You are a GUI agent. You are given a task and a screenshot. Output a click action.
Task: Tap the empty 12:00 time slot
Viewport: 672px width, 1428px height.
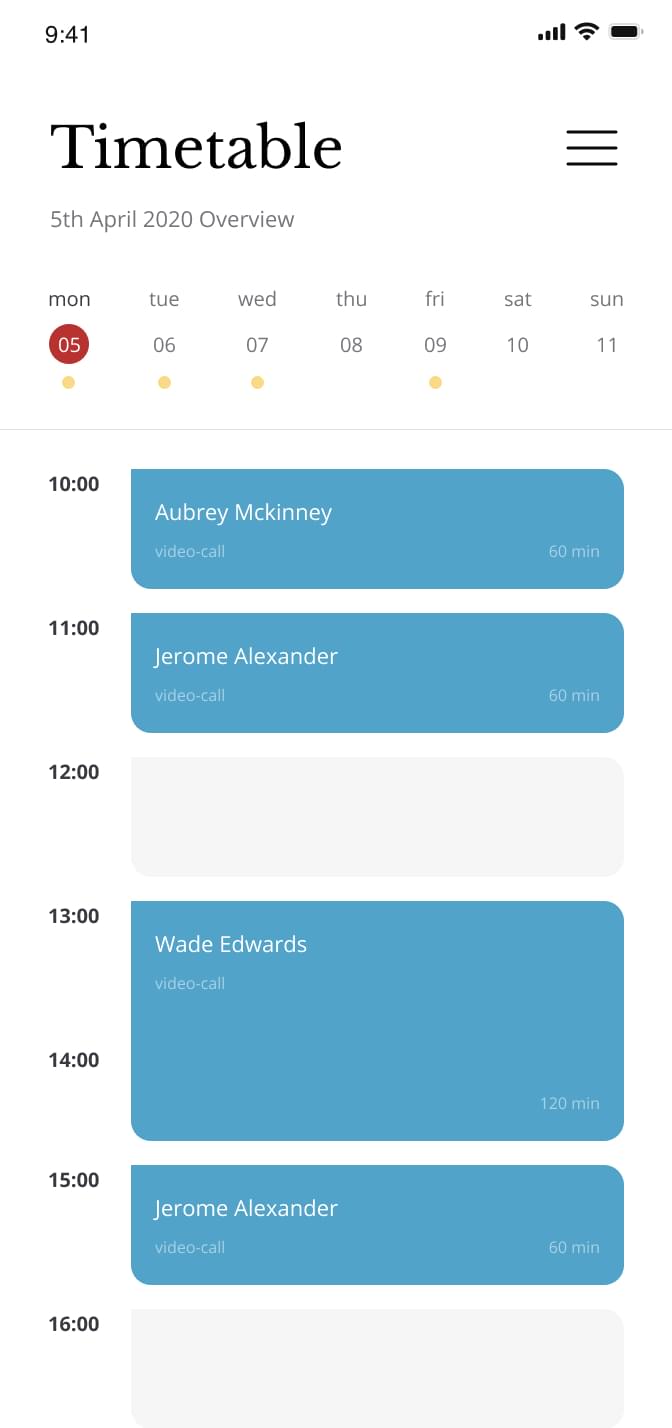[x=377, y=817]
